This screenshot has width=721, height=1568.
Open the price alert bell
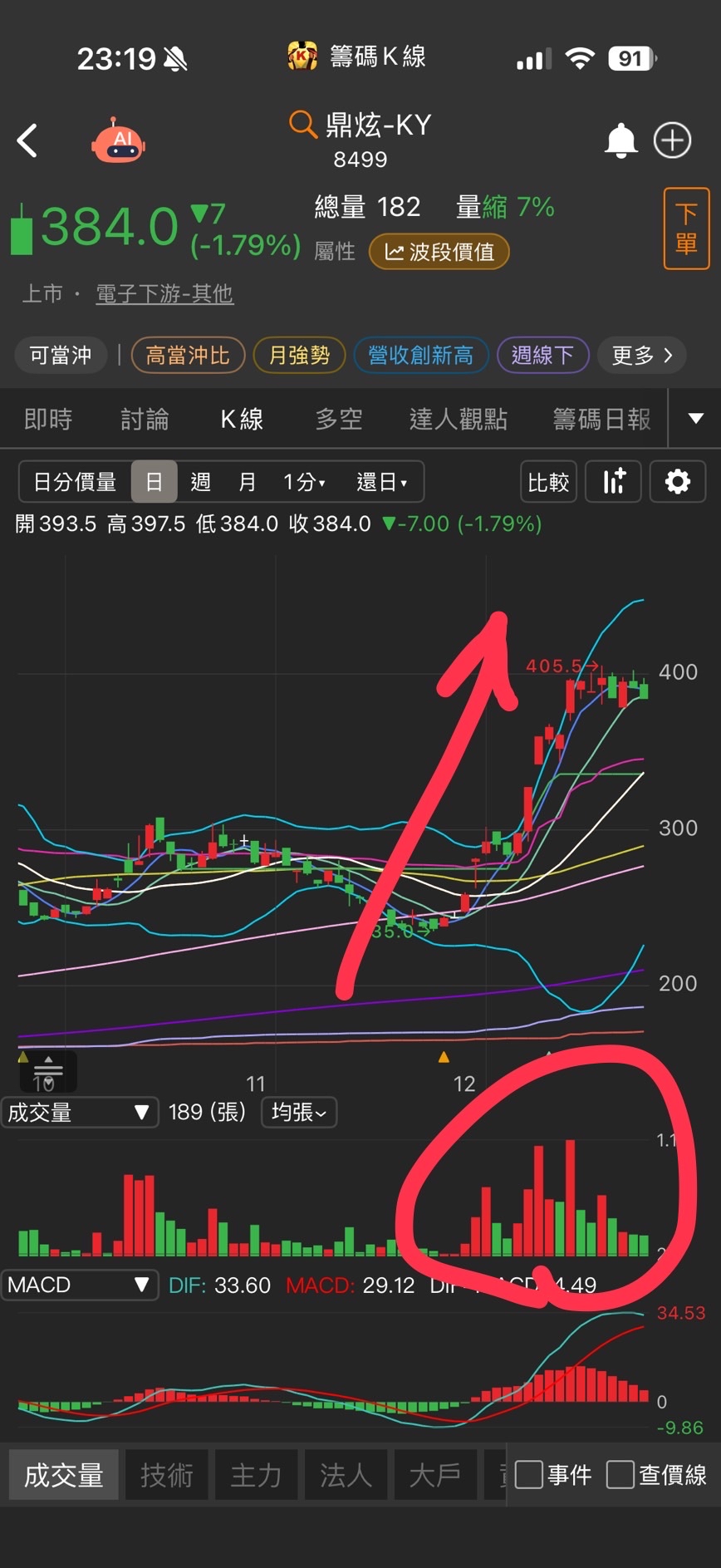point(620,140)
